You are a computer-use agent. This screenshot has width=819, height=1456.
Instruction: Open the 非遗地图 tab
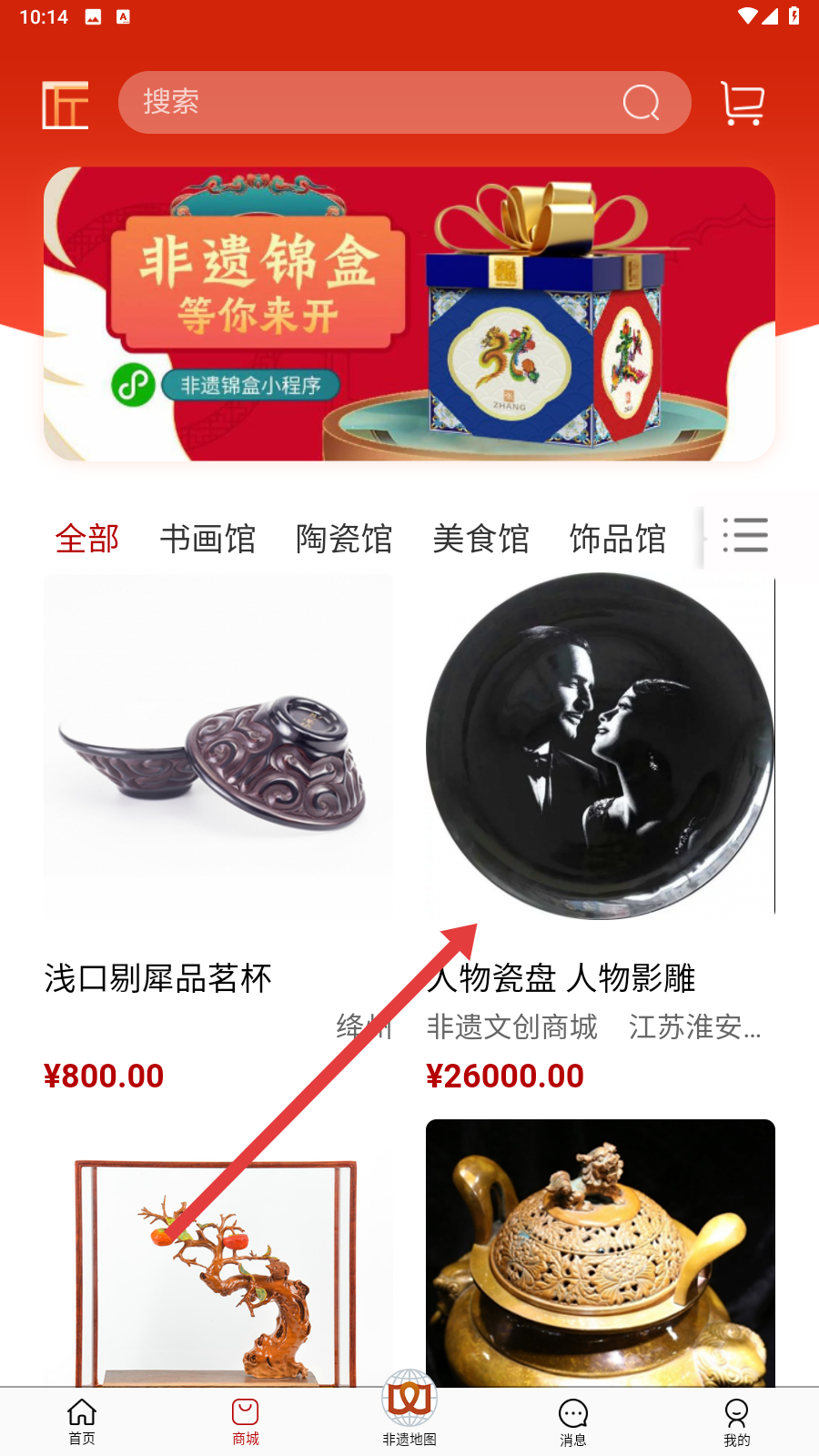click(409, 1410)
